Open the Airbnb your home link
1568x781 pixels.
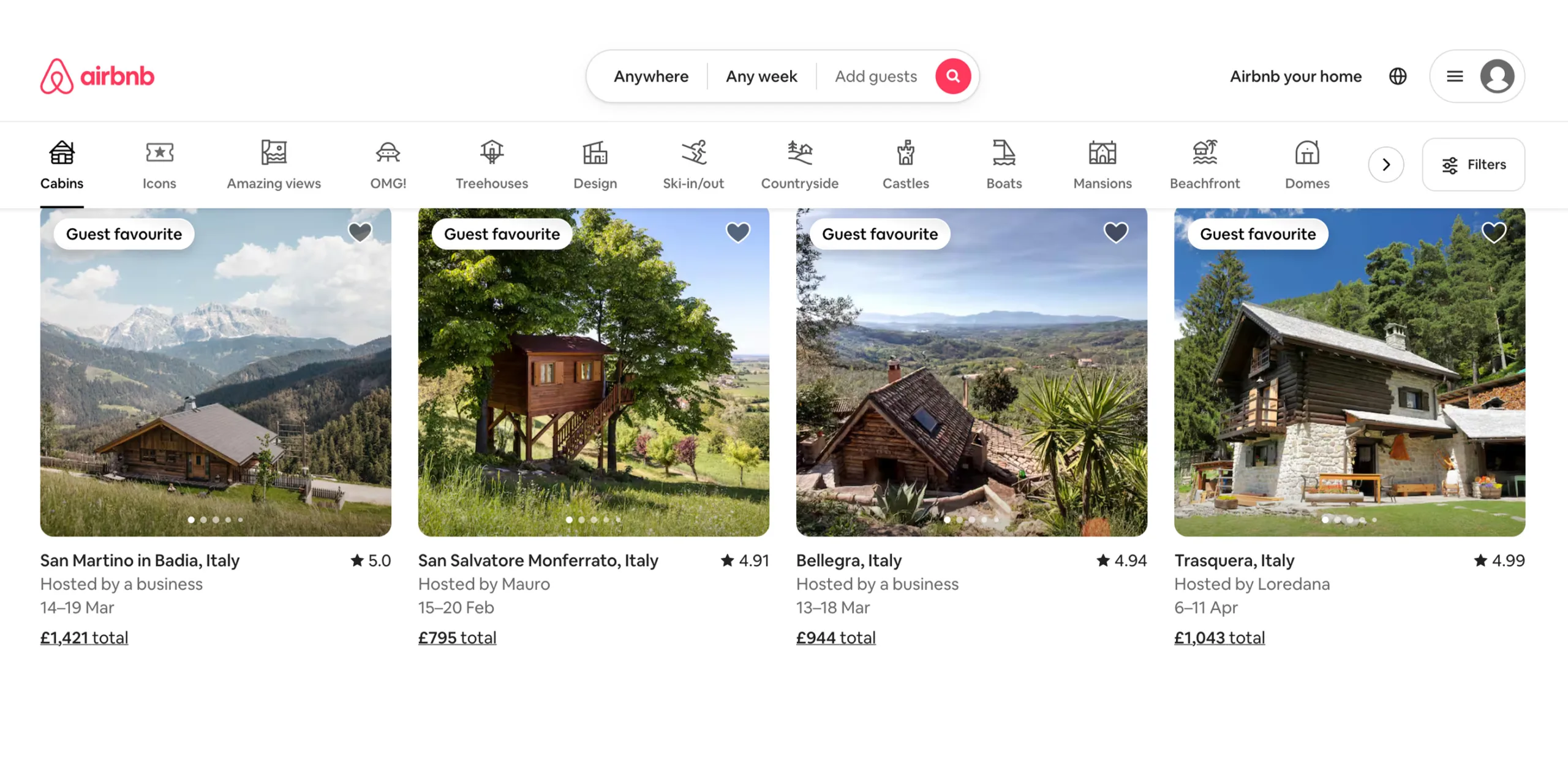pyautogui.click(x=1295, y=76)
